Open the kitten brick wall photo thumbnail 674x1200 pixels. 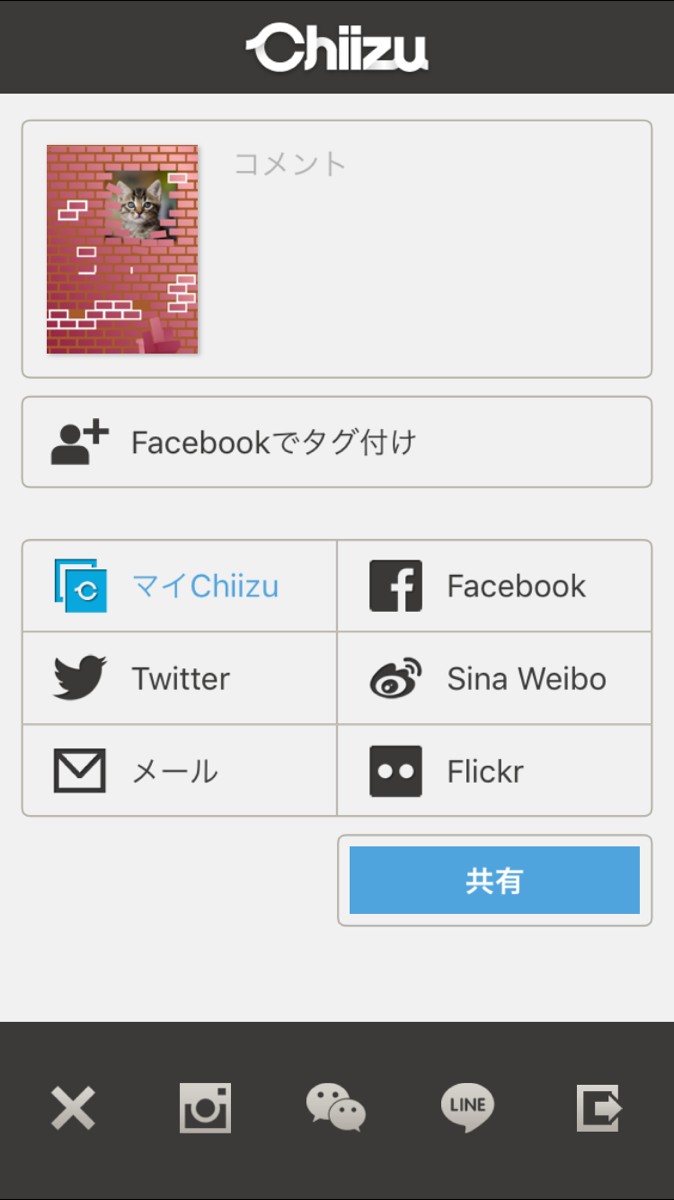coord(122,250)
